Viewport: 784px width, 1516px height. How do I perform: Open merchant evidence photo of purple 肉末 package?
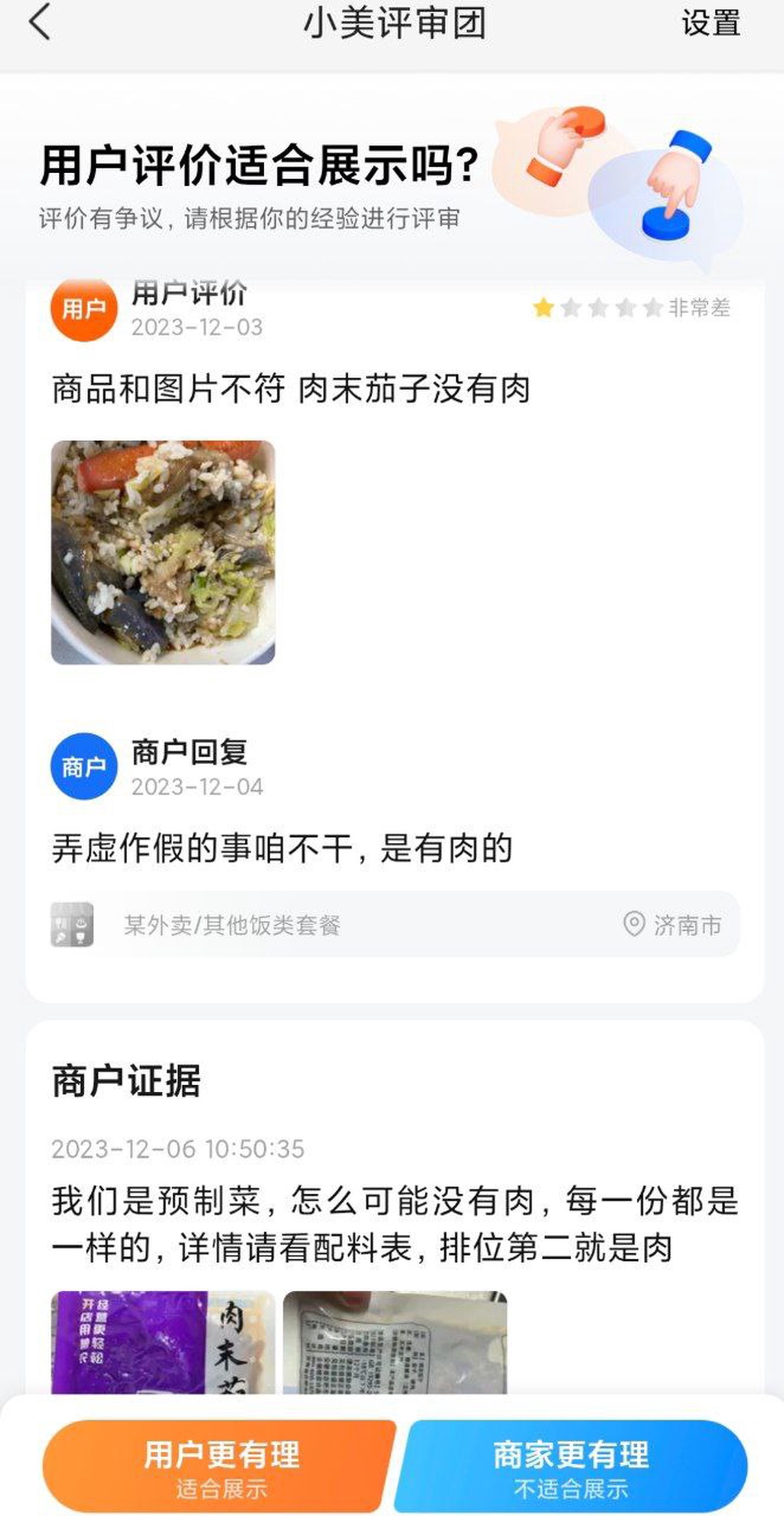click(x=163, y=1343)
